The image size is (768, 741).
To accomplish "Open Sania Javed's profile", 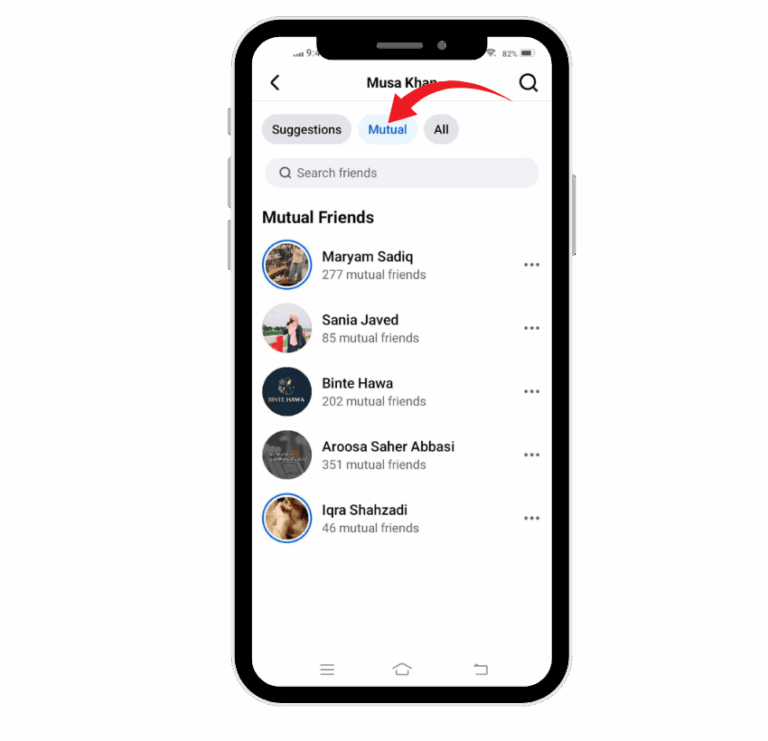I will tap(360, 320).
